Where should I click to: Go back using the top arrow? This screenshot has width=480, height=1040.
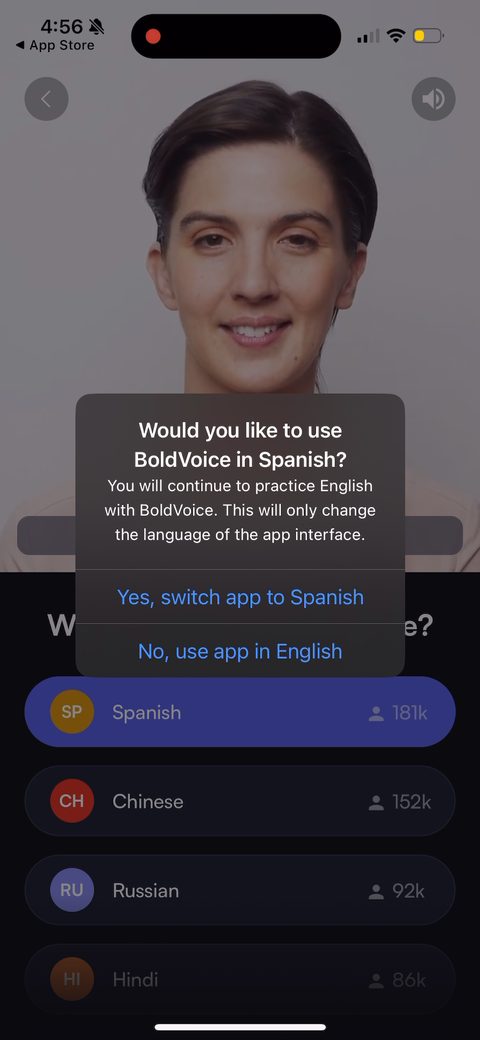tap(46, 99)
